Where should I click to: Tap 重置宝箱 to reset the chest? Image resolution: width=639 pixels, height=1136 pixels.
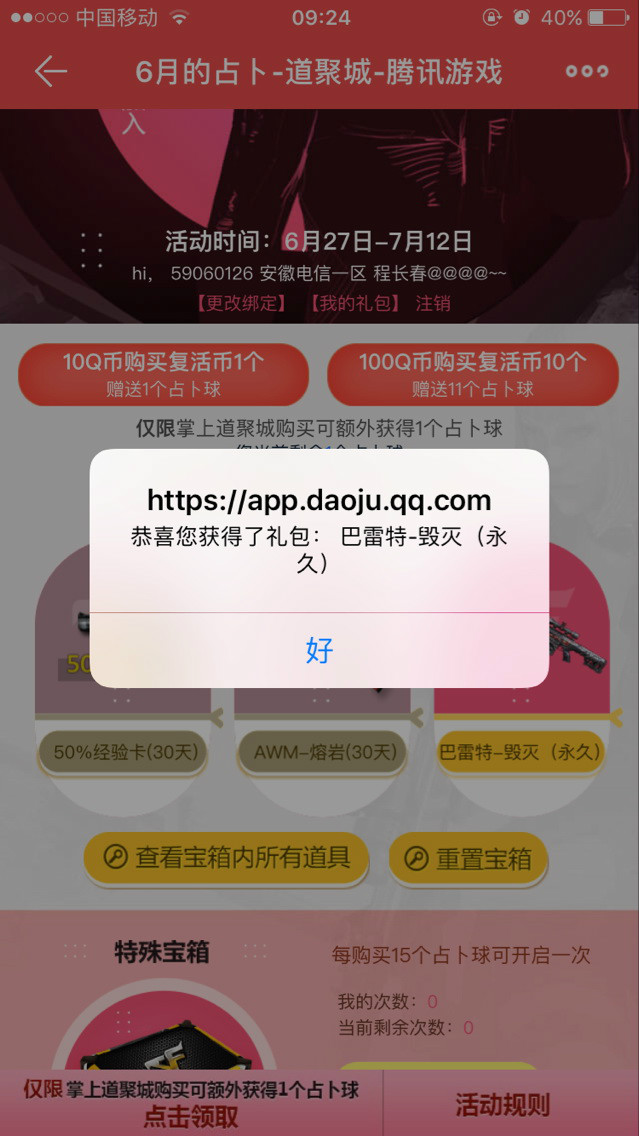coord(468,858)
